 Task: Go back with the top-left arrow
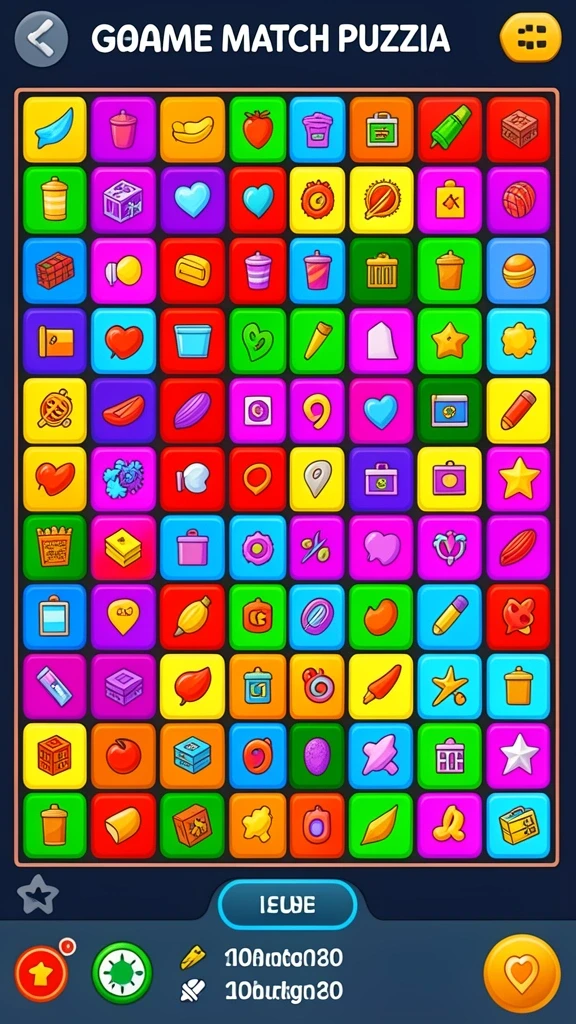click(41, 39)
